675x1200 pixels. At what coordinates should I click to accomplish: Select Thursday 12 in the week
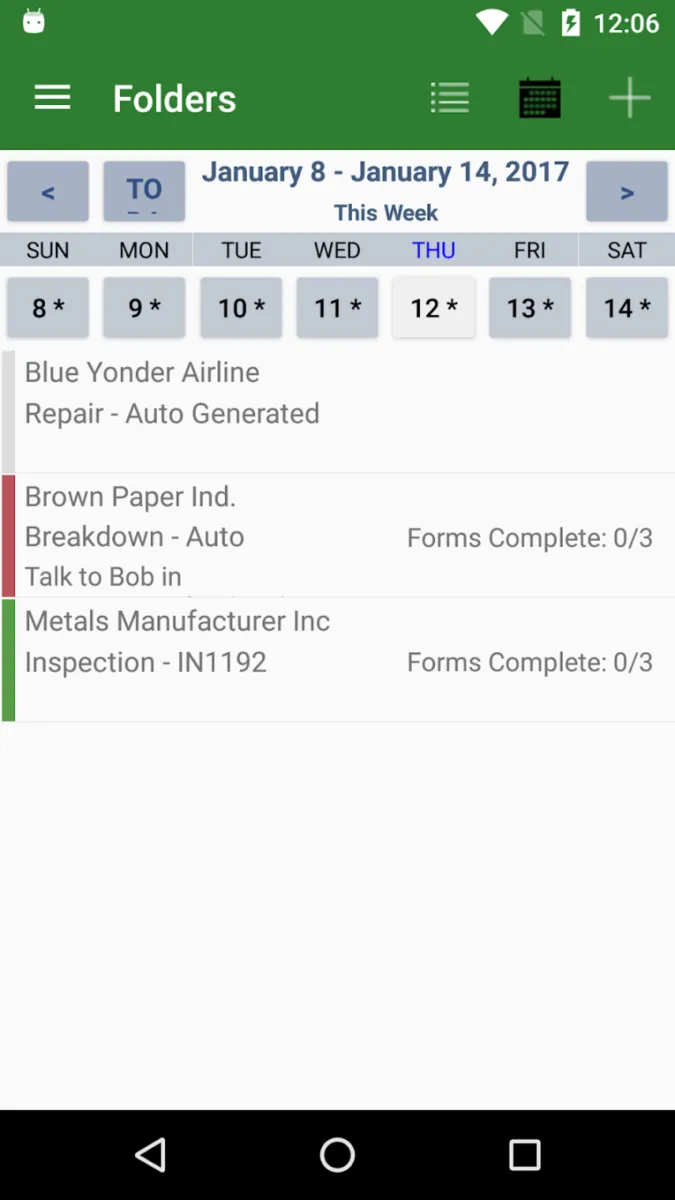pyautogui.click(x=433, y=308)
